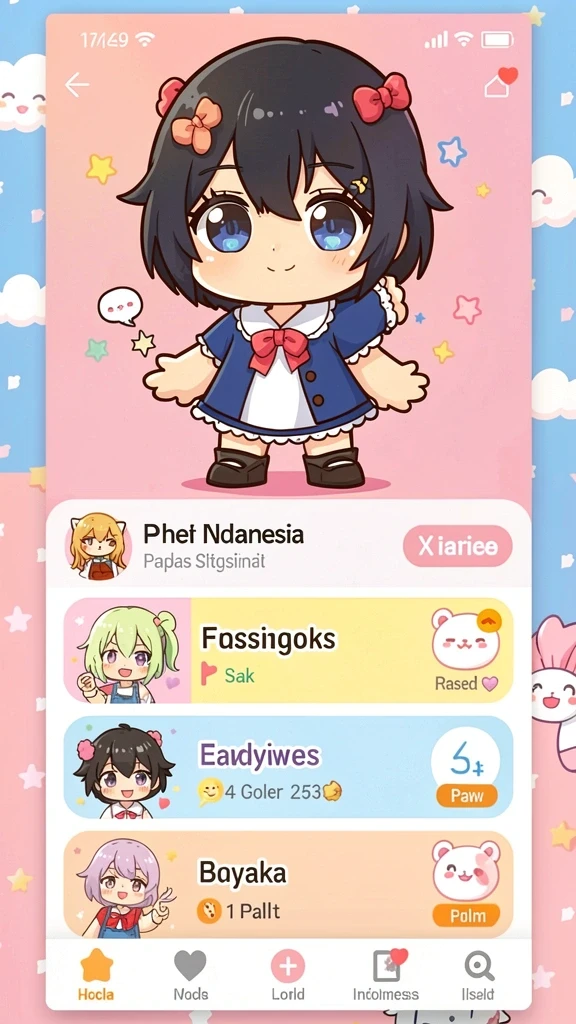
Task: Select the Lorld plus tab
Action: tap(288, 975)
